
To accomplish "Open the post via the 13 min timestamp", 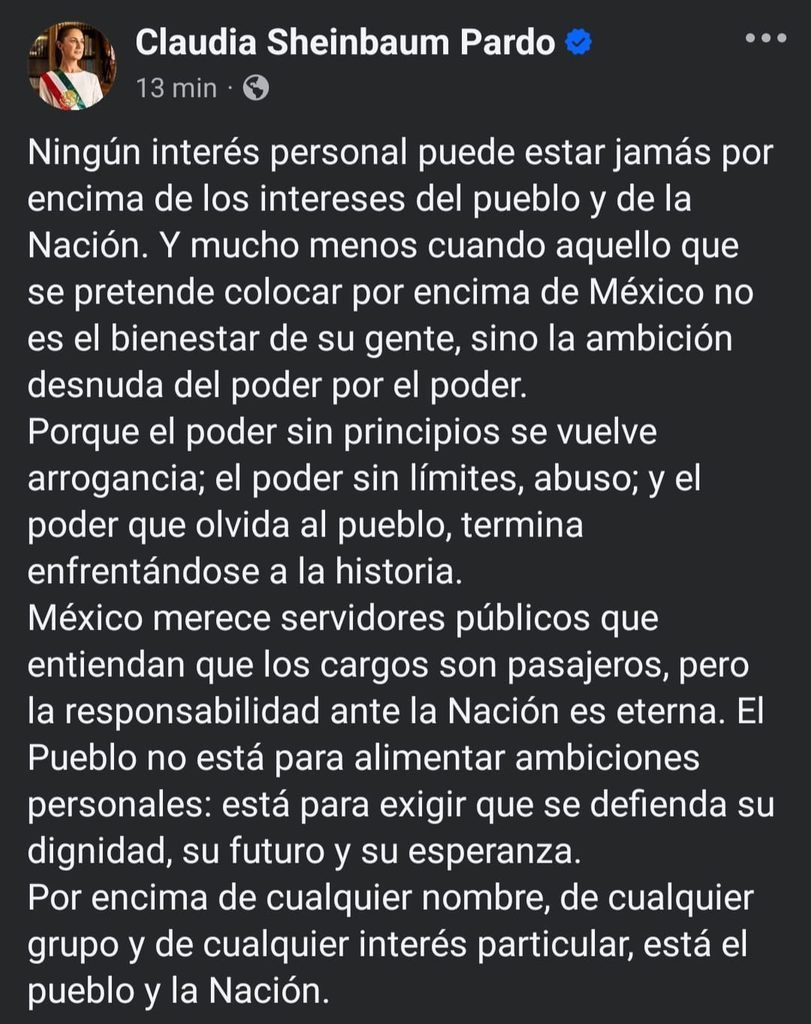I will [x=176, y=88].
